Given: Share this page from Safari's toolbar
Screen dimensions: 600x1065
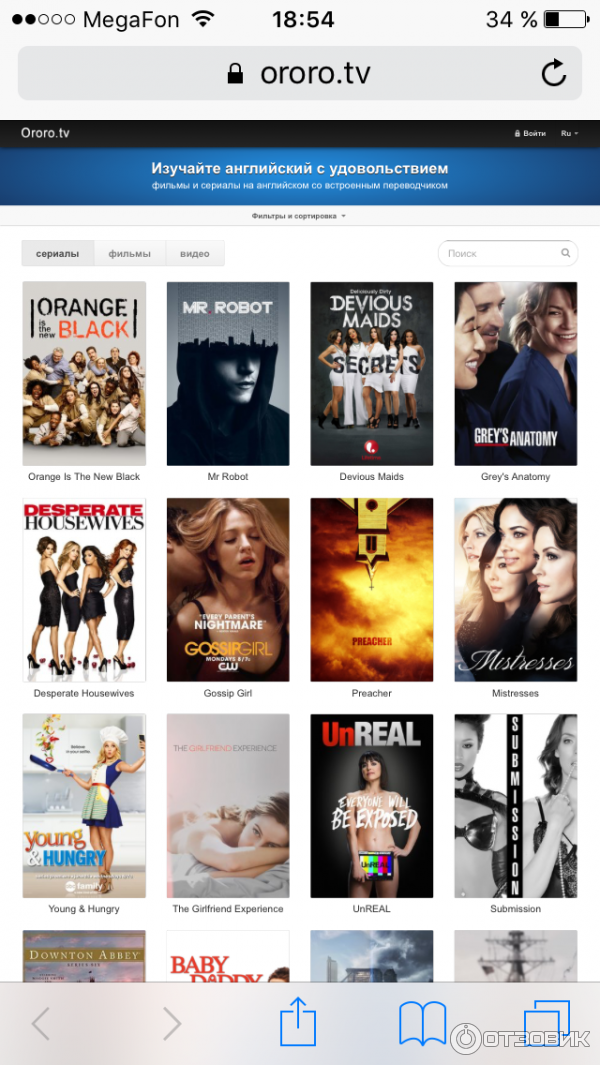Looking at the screenshot, I should tap(297, 1024).
